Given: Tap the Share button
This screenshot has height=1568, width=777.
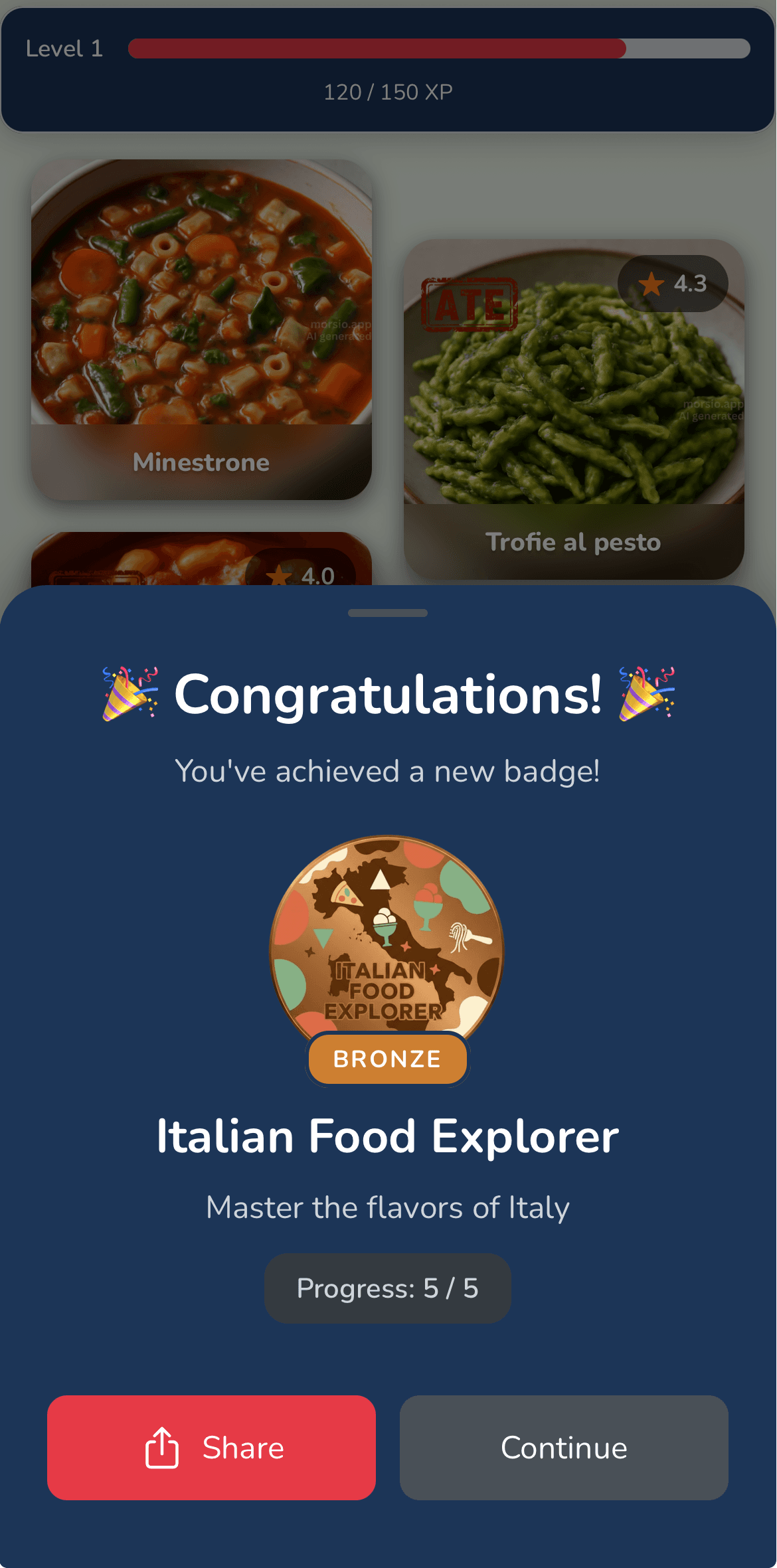Looking at the screenshot, I should 211,1448.
